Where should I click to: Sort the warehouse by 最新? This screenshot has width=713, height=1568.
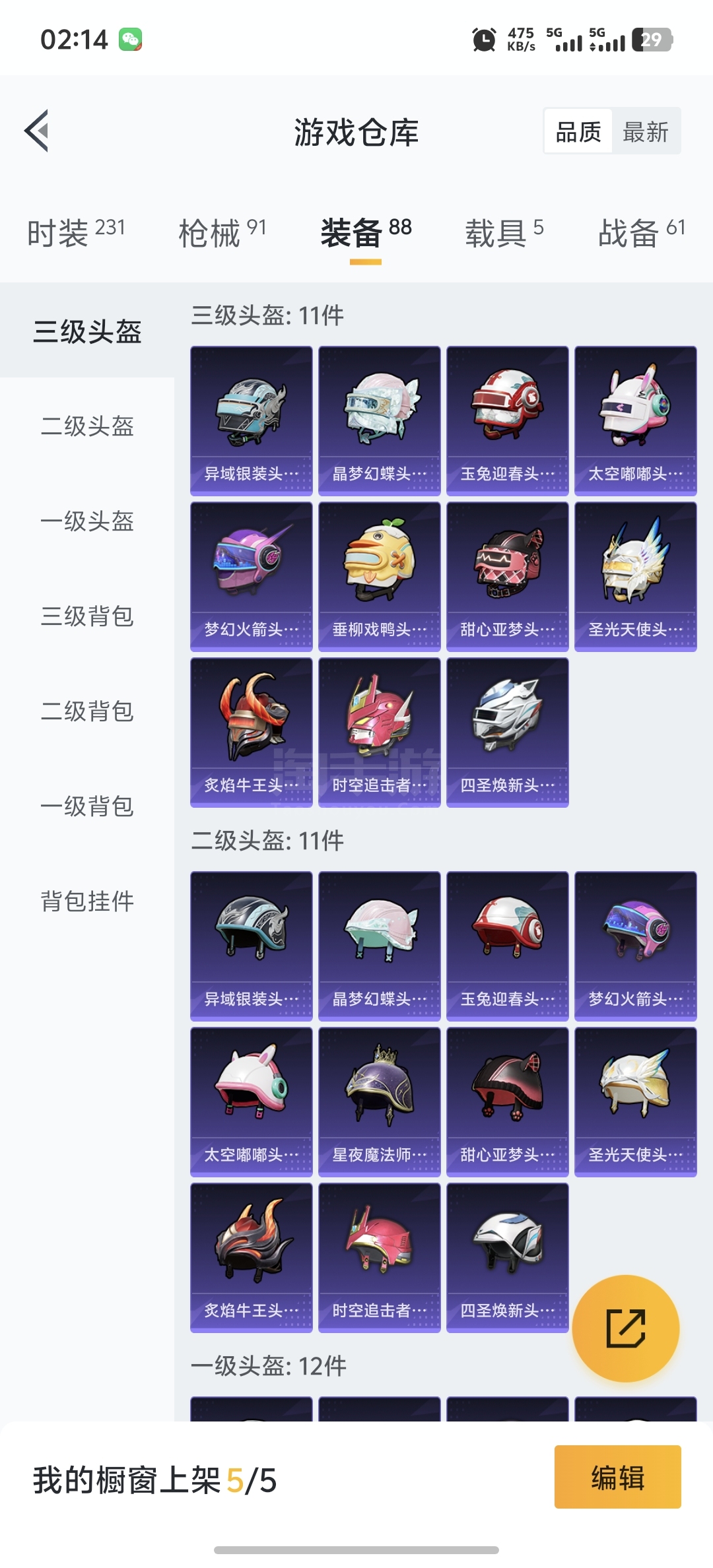click(645, 132)
